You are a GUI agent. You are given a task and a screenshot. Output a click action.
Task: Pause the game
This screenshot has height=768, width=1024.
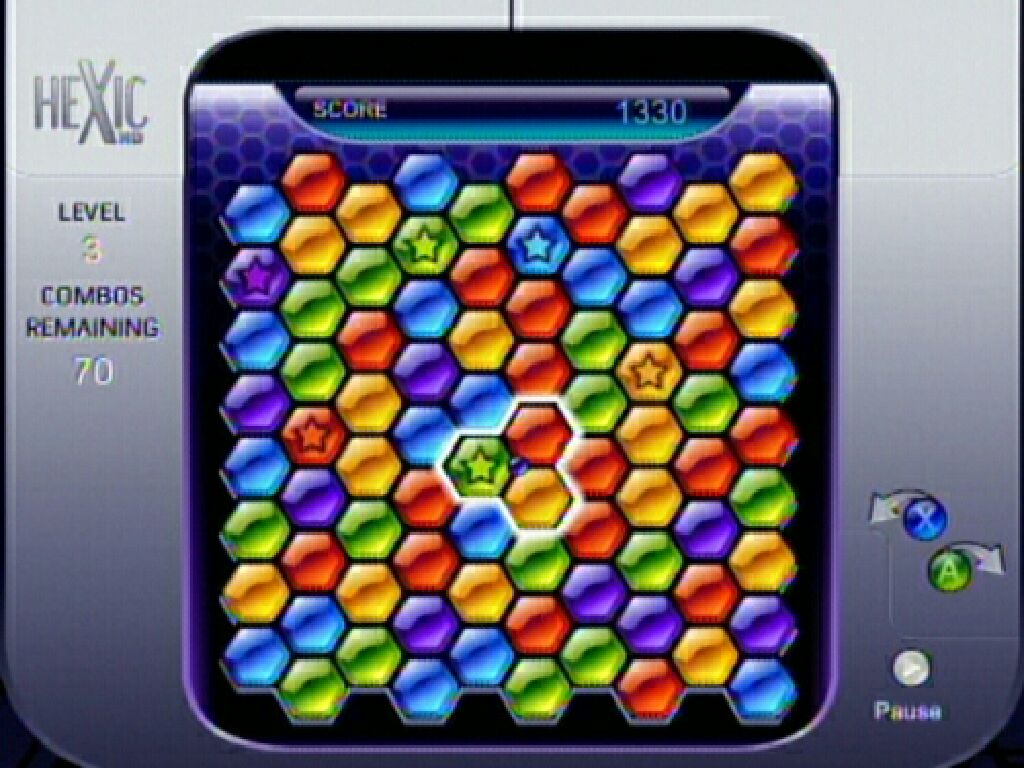(x=910, y=669)
